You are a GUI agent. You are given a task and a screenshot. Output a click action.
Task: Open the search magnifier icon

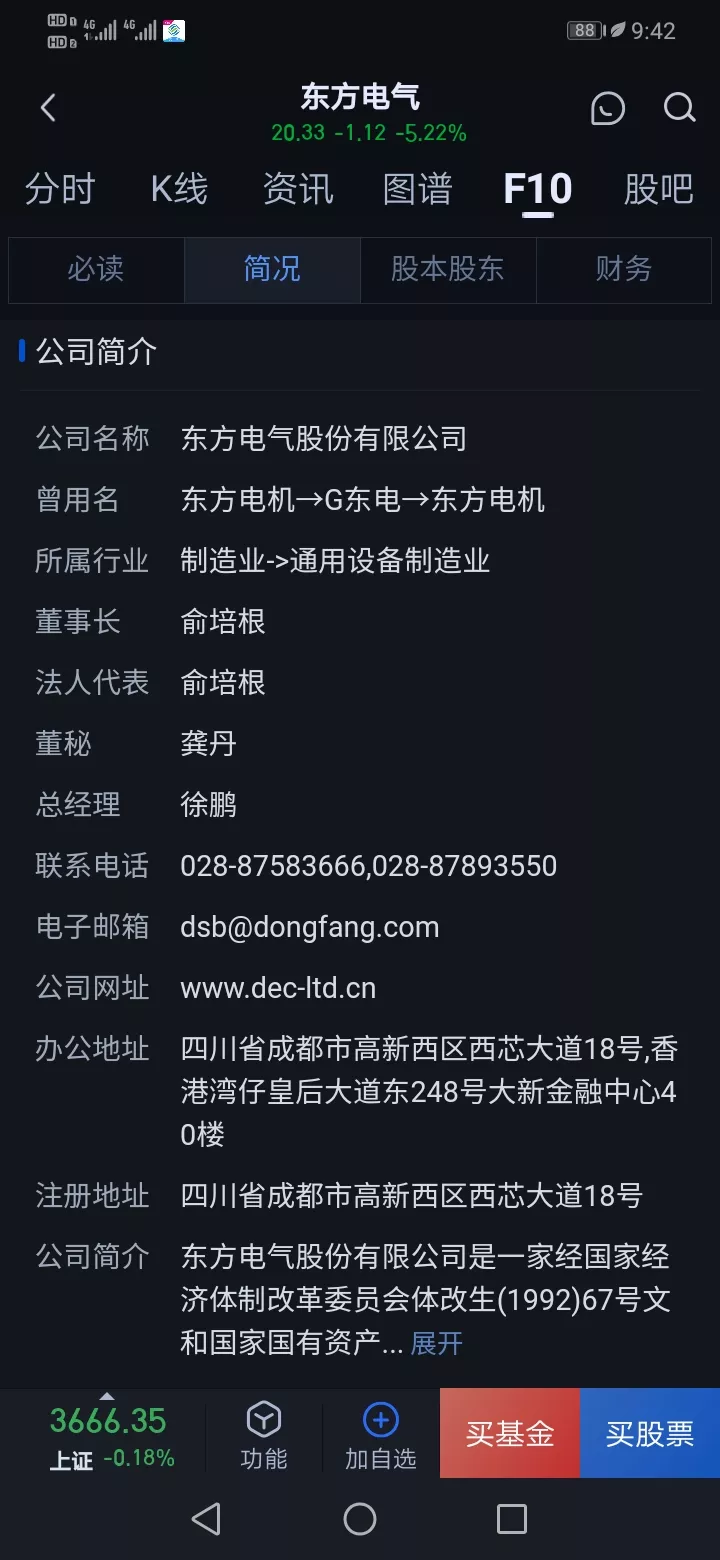point(679,108)
